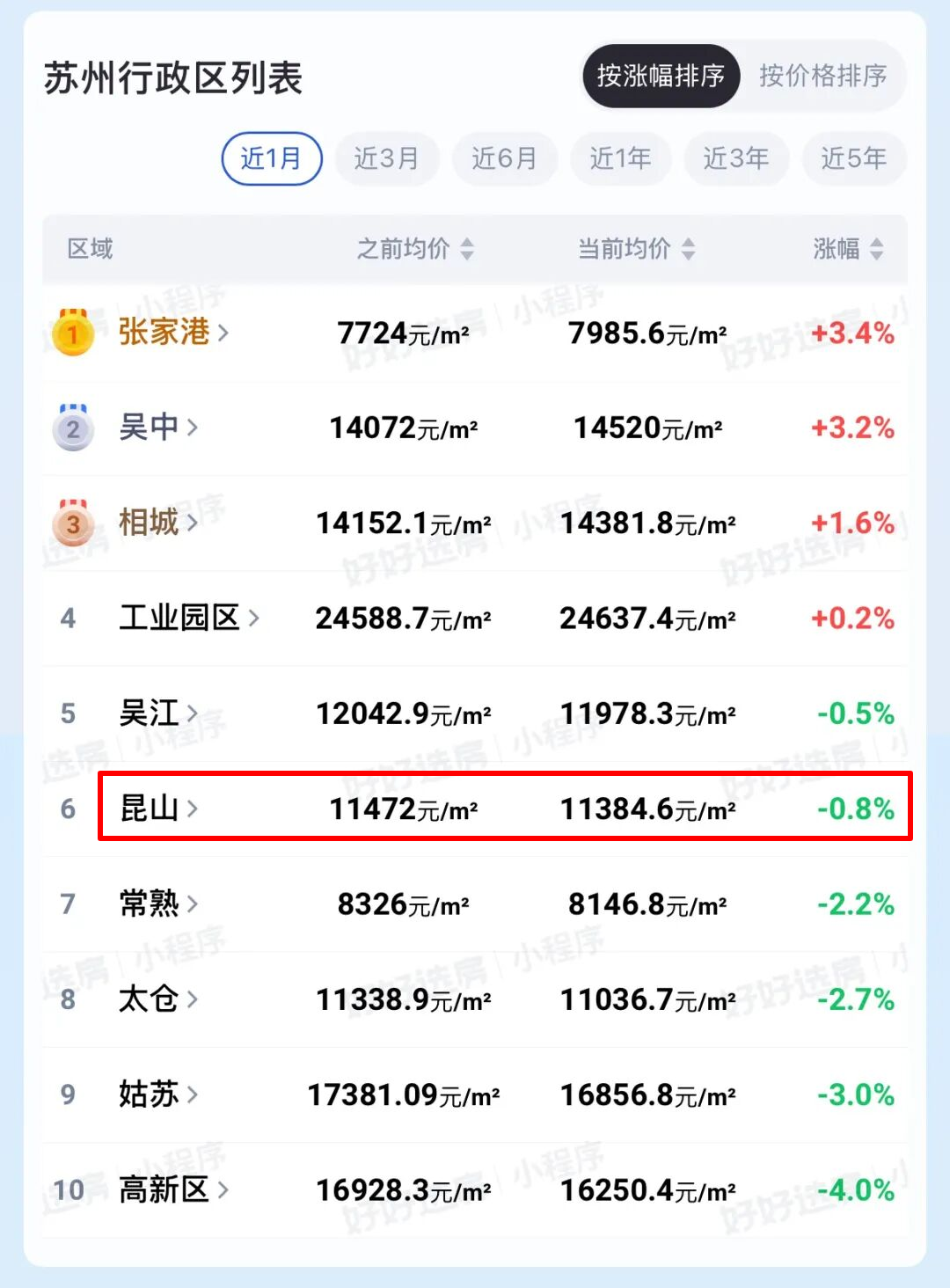Show 近5年 price trend
Screen dimensions: 950x1288
(x=853, y=158)
